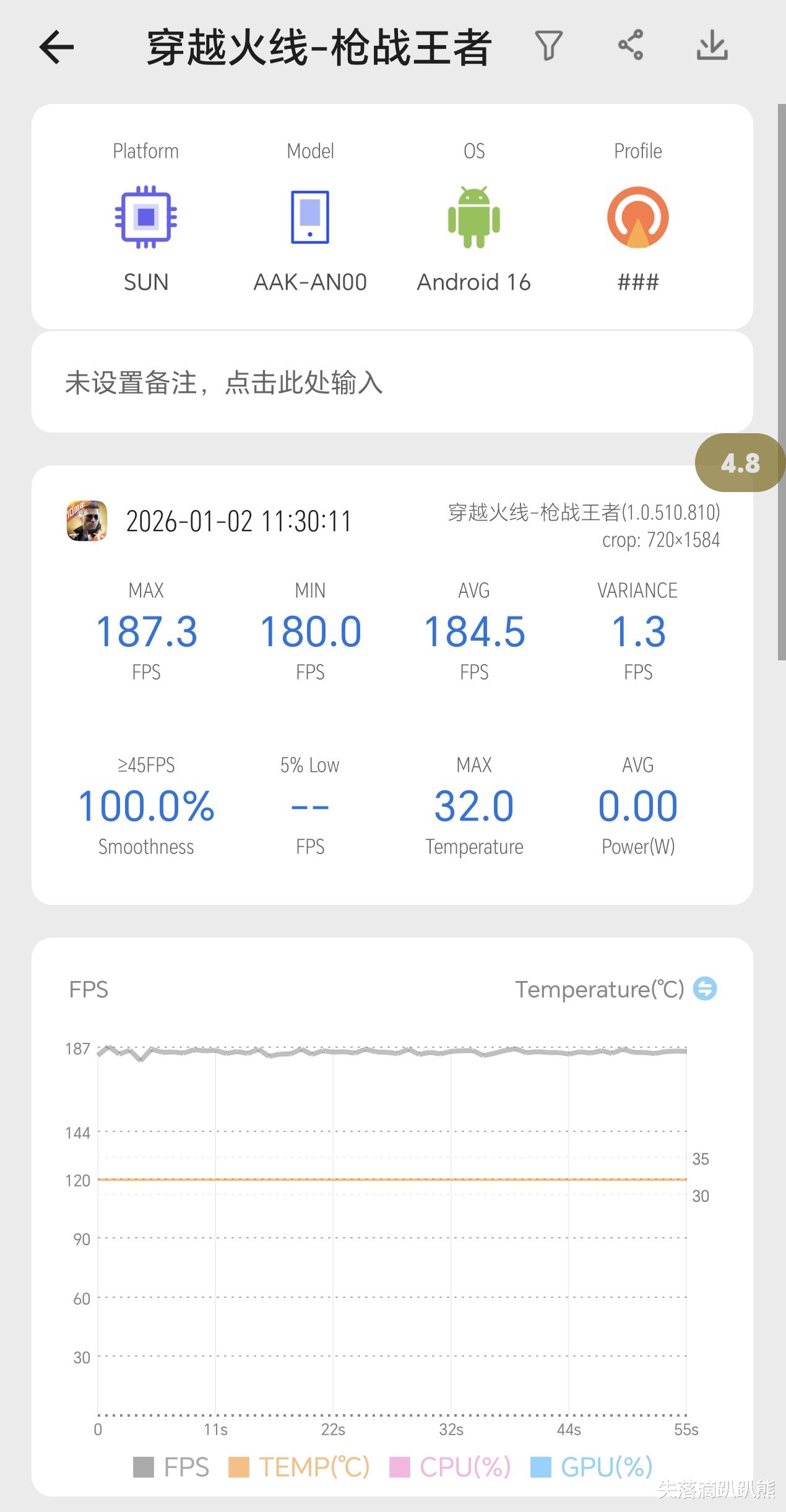The width and height of the screenshot is (786, 1512).
Task: Toggle the GPU(%) series in the legend
Action: 592,1467
